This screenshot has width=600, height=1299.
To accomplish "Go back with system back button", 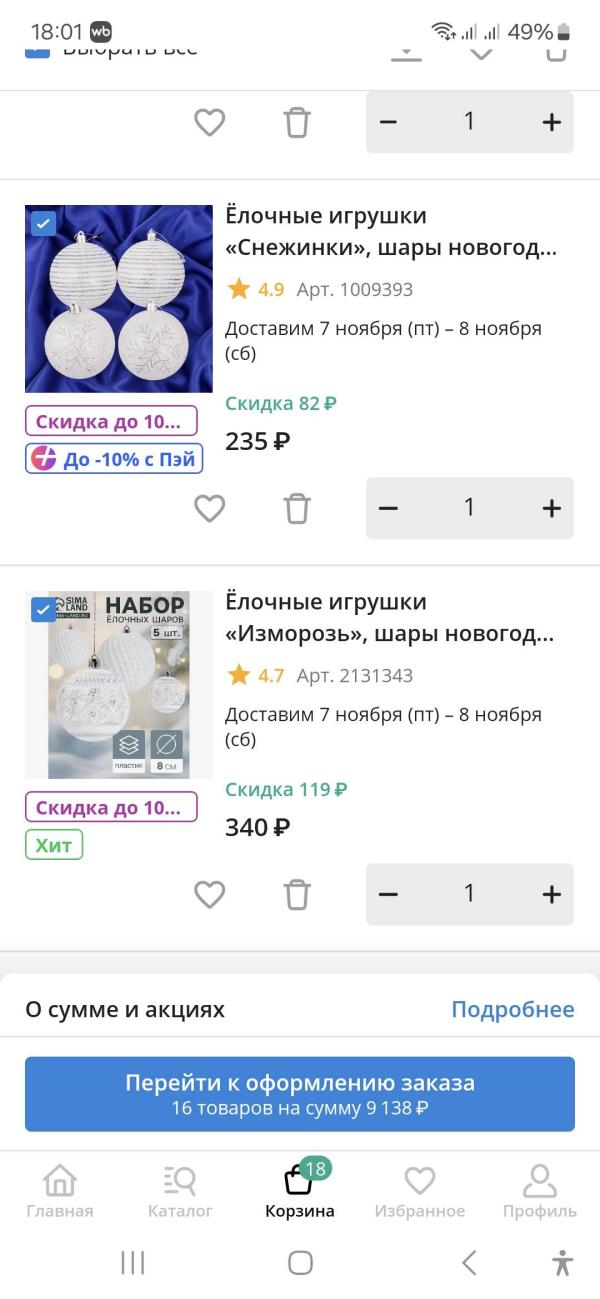I will (469, 1263).
